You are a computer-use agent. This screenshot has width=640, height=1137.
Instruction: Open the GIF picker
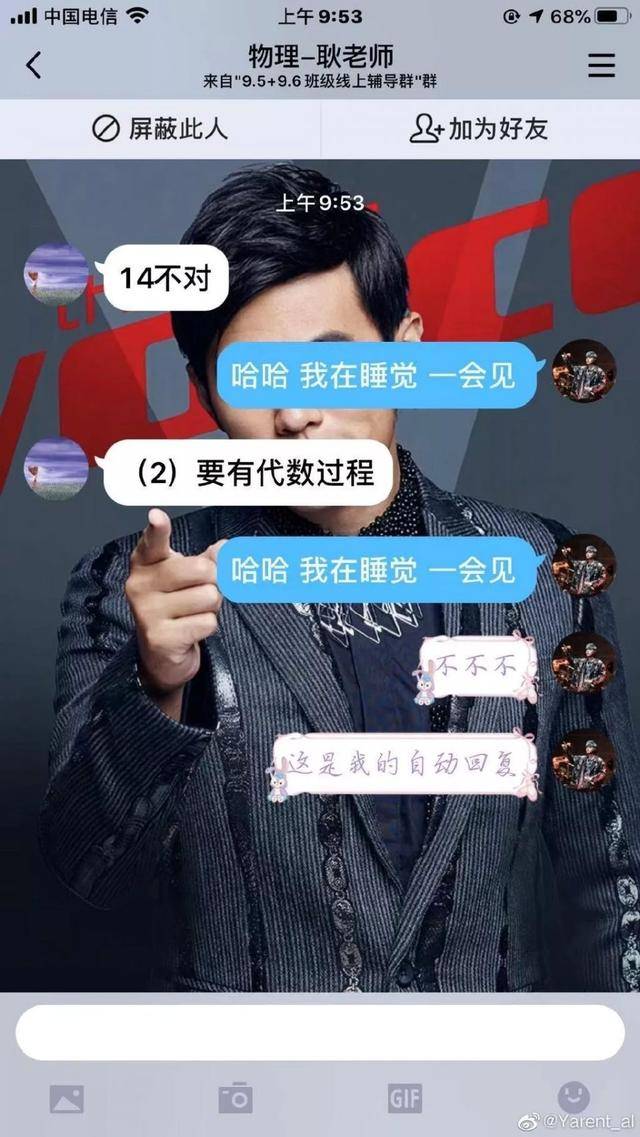pos(404,1099)
